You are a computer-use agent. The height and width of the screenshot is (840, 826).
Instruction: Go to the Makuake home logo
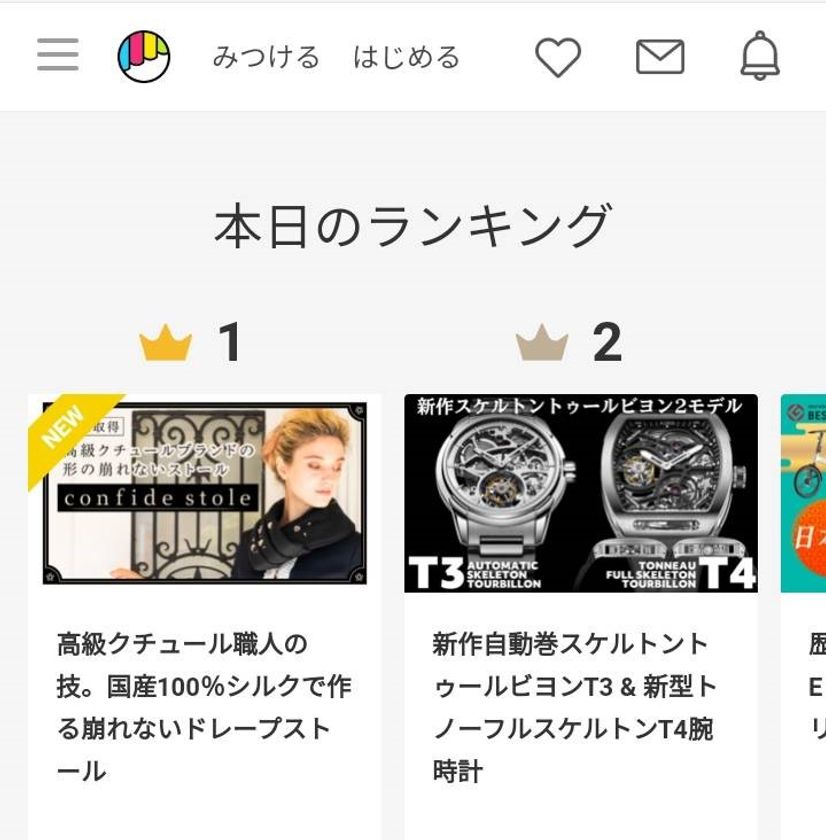[x=143, y=56]
